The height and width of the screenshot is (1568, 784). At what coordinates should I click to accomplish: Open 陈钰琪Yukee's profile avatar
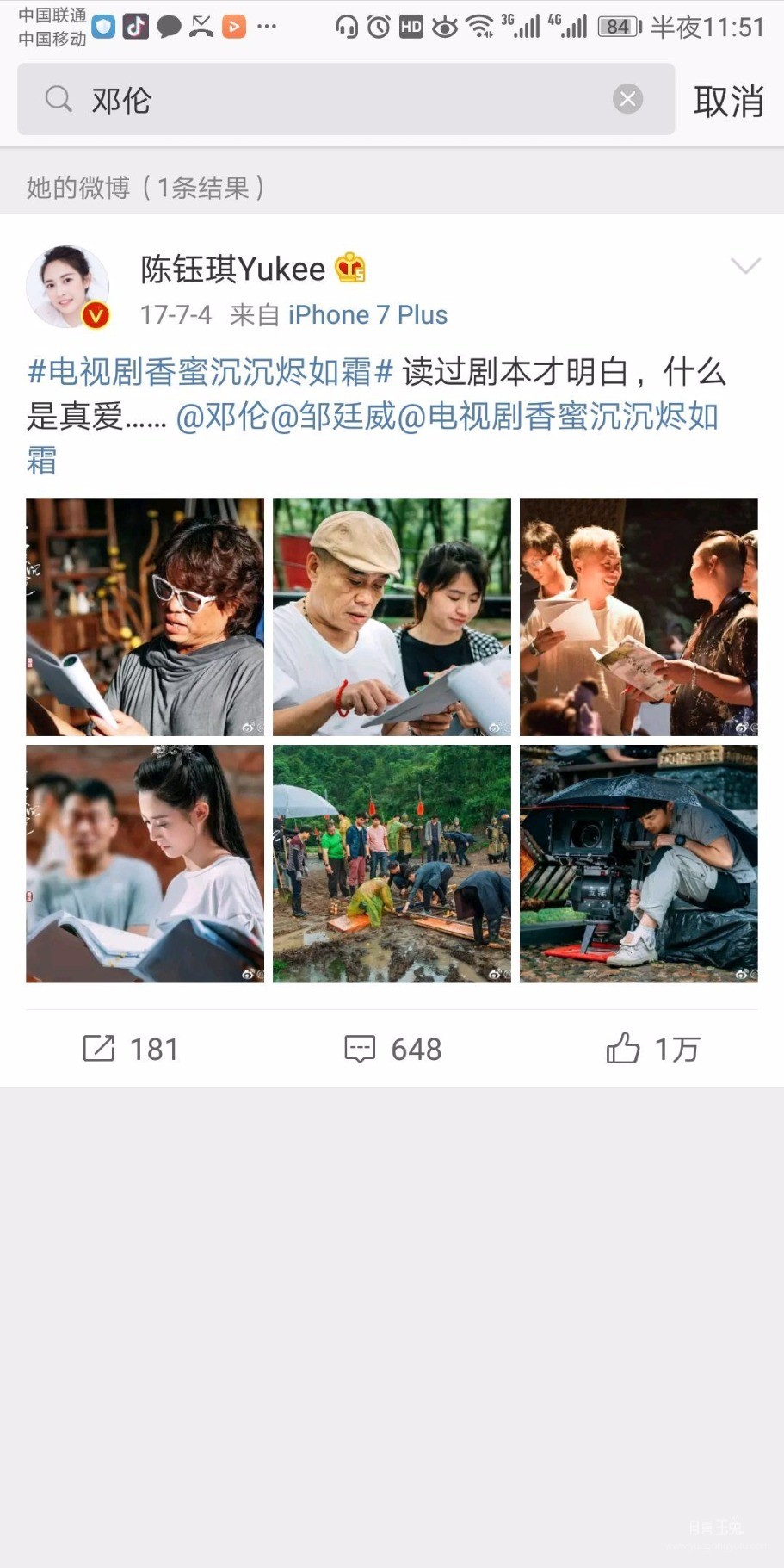pos(68,288)
